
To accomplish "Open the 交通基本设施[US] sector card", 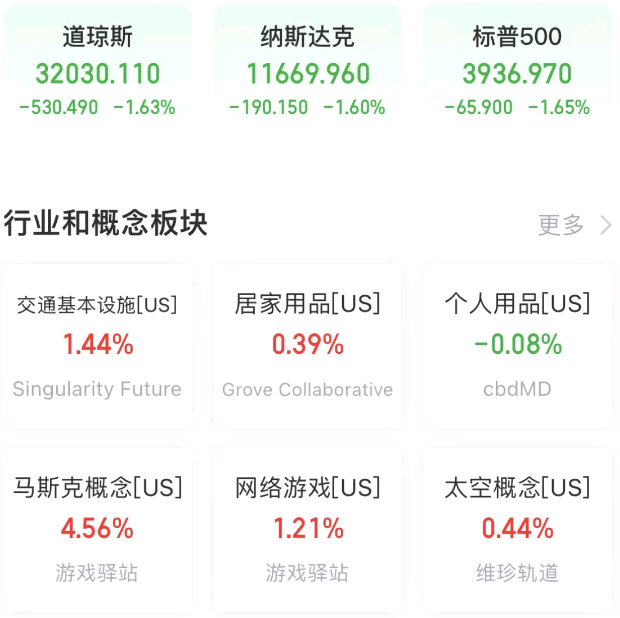I will click(97, 346).
